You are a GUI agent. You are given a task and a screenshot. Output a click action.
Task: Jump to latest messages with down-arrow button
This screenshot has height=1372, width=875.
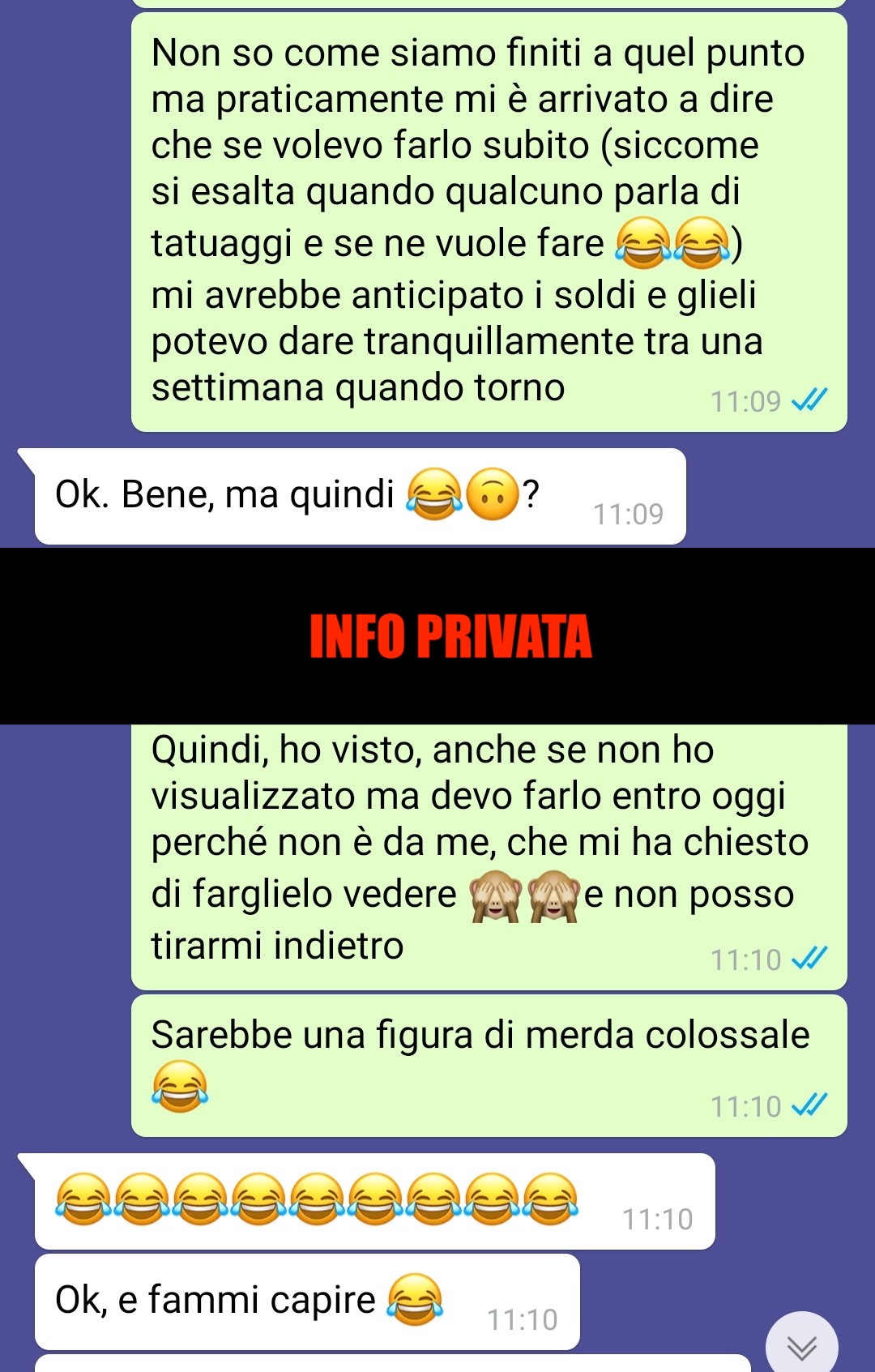pos(801,1345)
